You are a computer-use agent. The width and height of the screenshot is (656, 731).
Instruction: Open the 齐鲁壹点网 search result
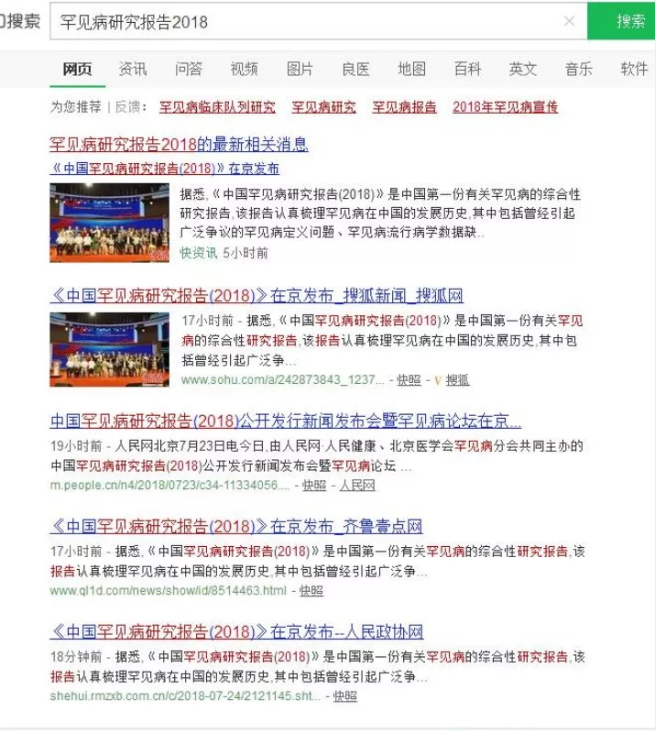click(x=236, y=526)
